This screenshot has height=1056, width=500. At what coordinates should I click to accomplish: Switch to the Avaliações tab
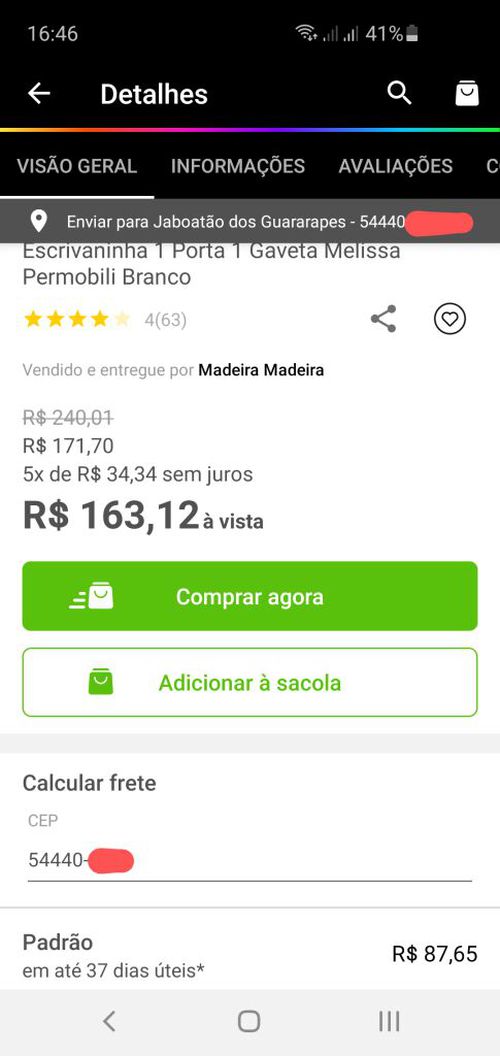click(396, 166)
